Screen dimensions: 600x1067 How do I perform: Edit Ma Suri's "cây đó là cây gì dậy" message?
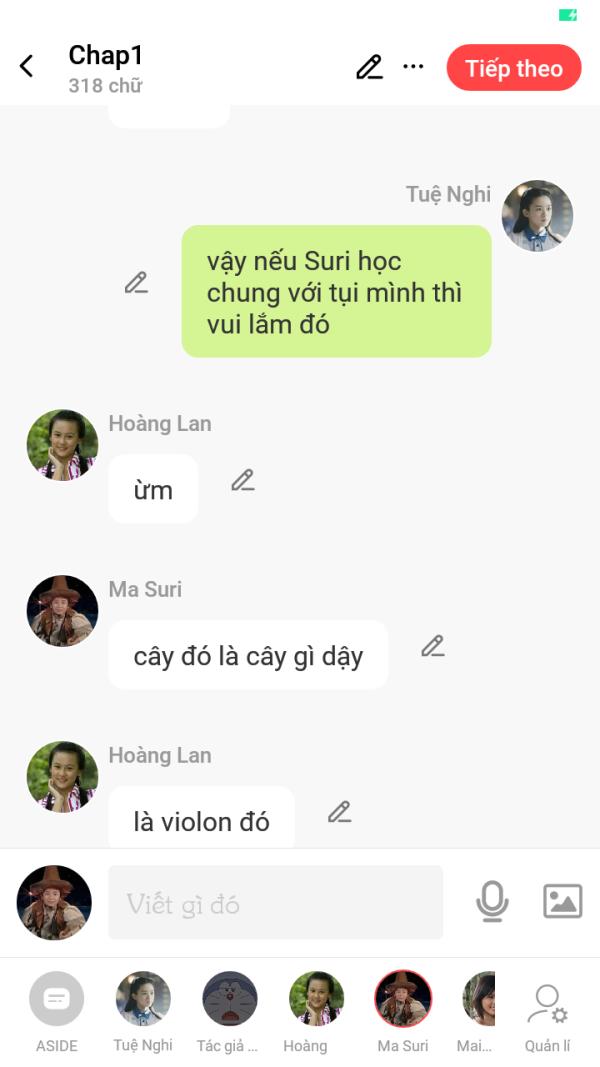pos(433,646)
